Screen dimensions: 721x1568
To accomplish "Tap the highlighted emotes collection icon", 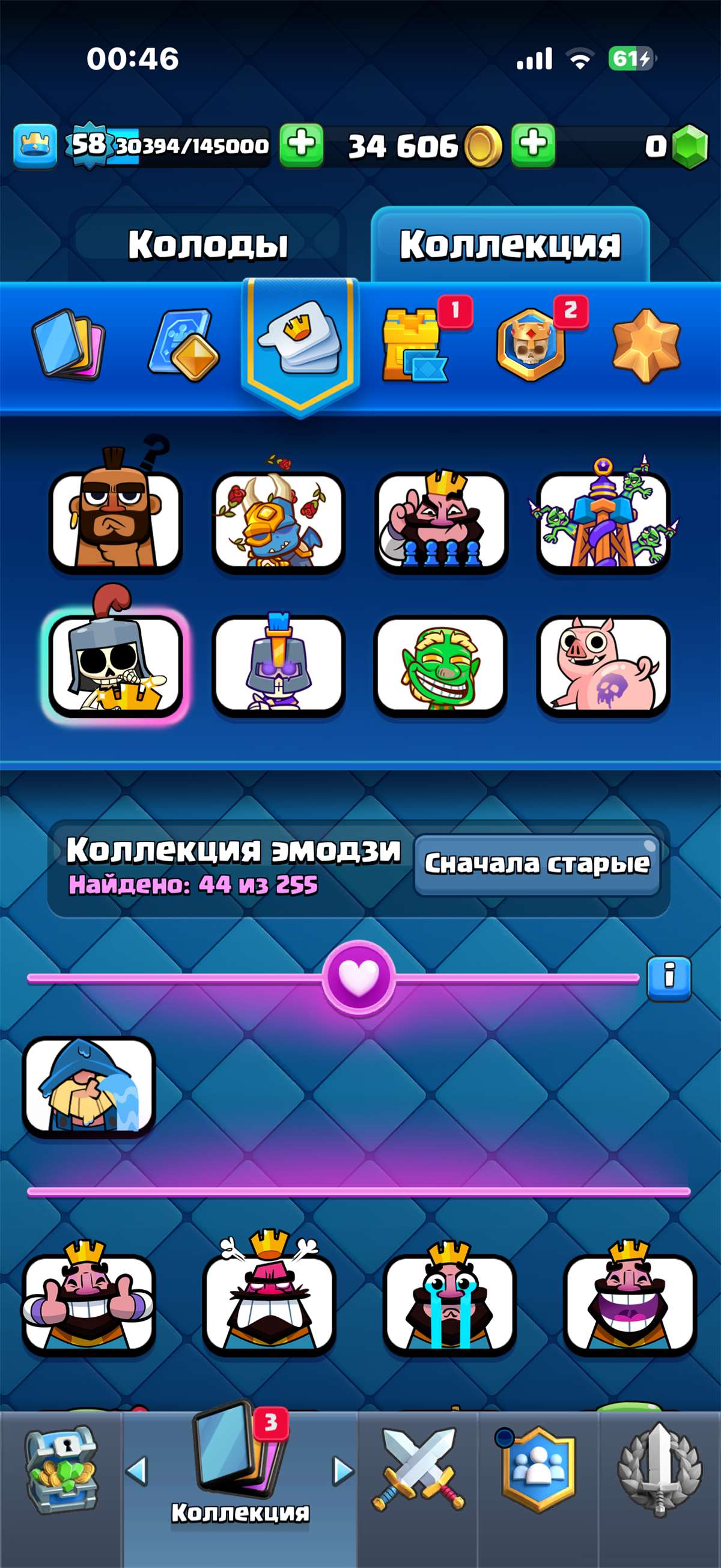I will (x=298, y=344).
